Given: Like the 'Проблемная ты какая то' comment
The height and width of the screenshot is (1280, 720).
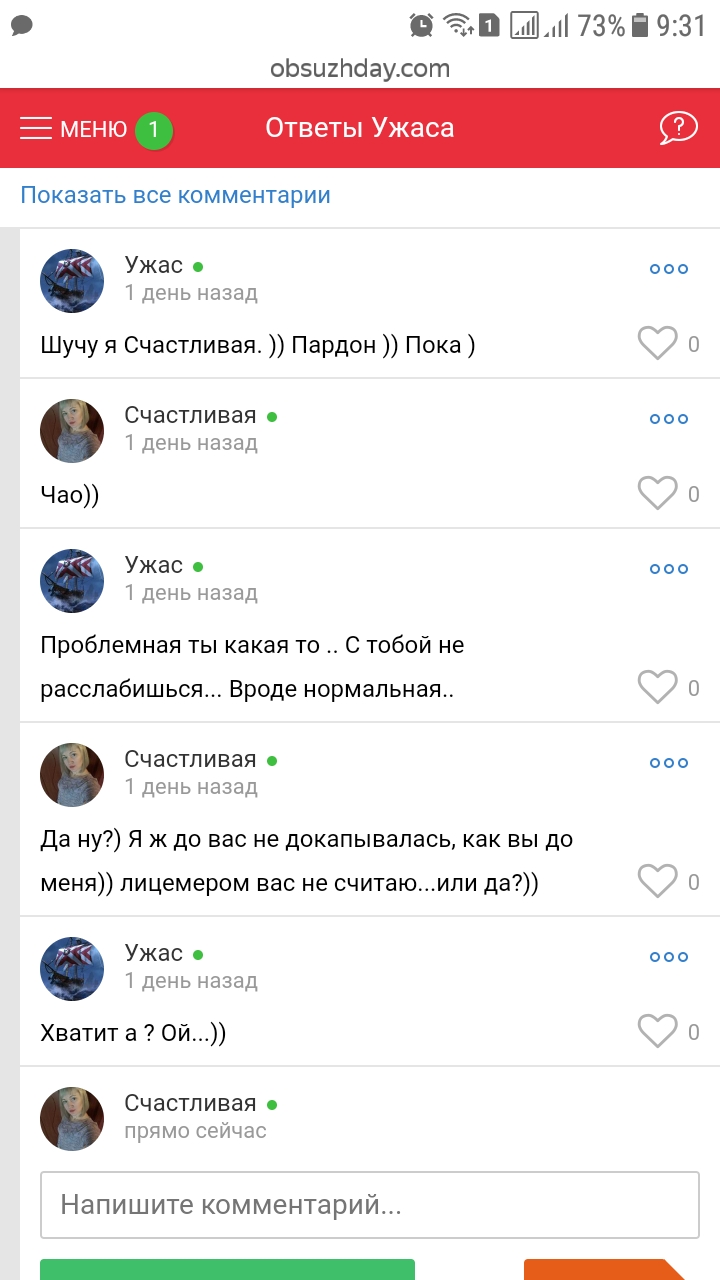Looking at the screenshot, I should pos(658,688).
